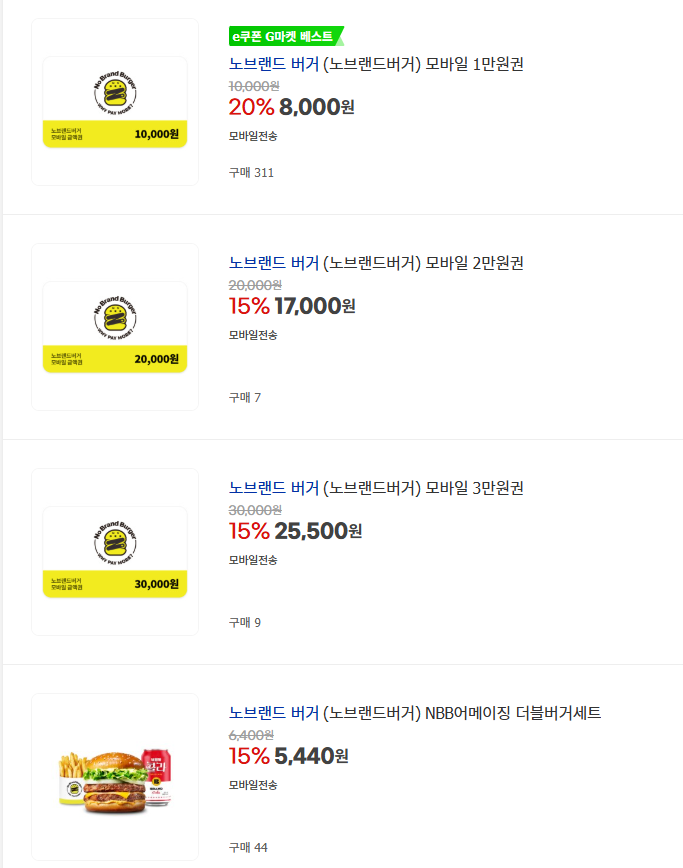683x868 pixels.
Task: Open the NBB어메이징 더블버거세트 title link
Action: [x=414, y=713]
